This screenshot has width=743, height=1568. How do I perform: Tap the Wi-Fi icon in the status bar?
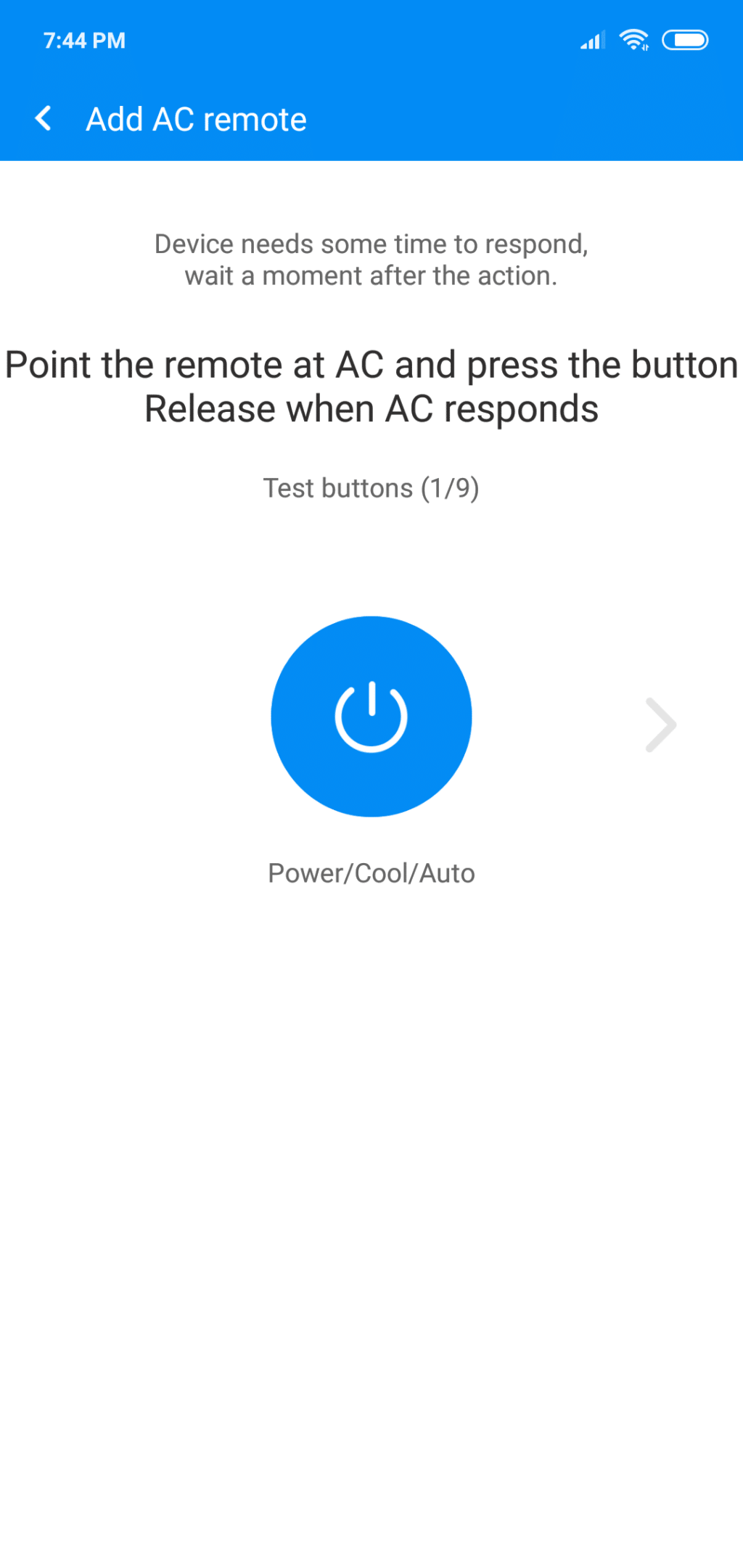[634, 40]
